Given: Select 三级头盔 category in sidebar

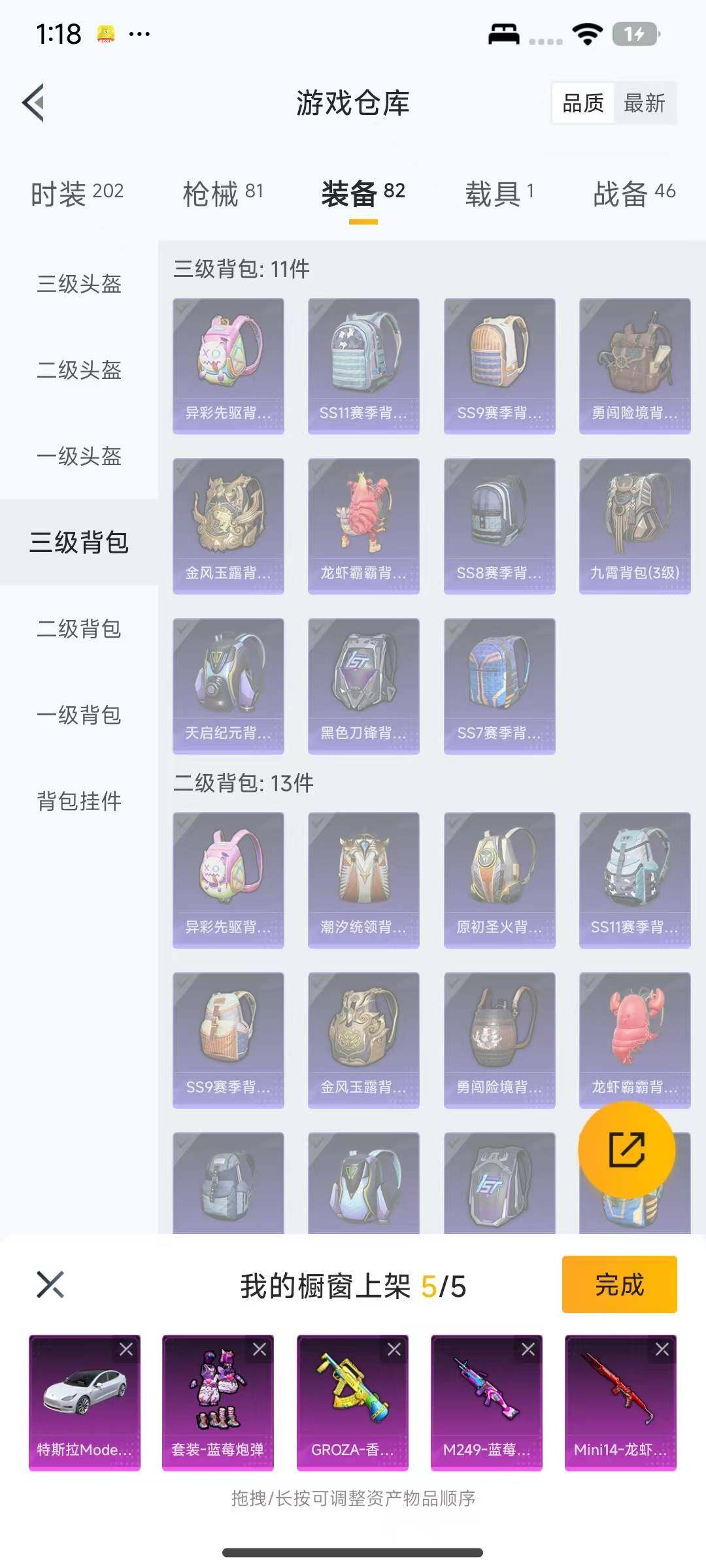Looking at the screenshot, I should click(x=77, y=284).
